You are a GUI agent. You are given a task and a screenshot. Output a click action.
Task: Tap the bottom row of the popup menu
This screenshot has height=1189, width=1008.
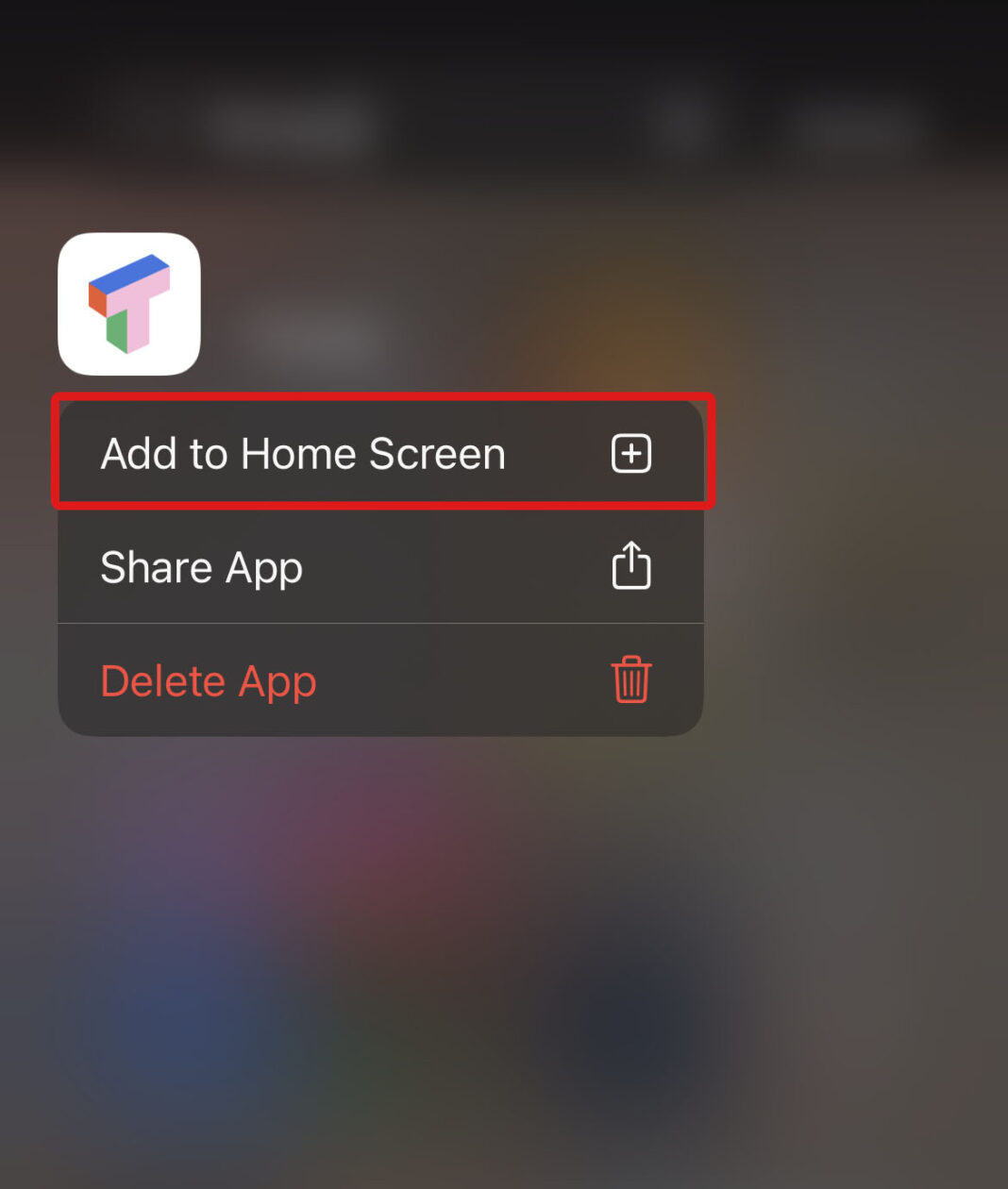[378, 680]
